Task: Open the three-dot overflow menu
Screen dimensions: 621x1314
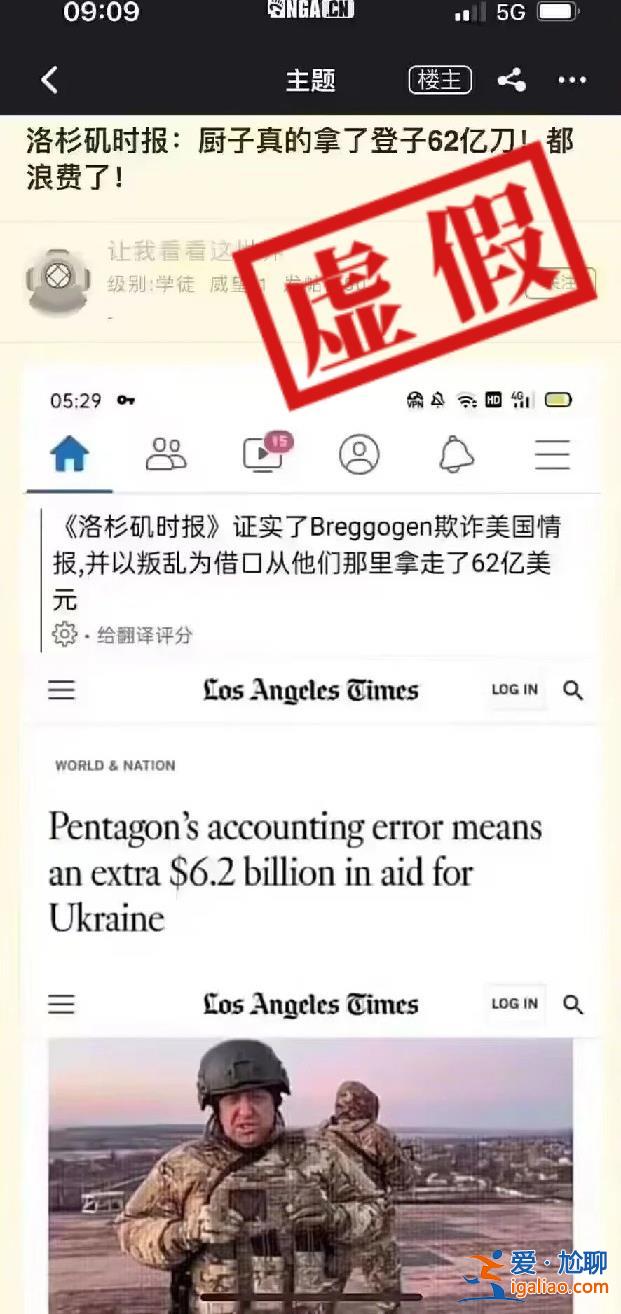Action: [572, 80]
